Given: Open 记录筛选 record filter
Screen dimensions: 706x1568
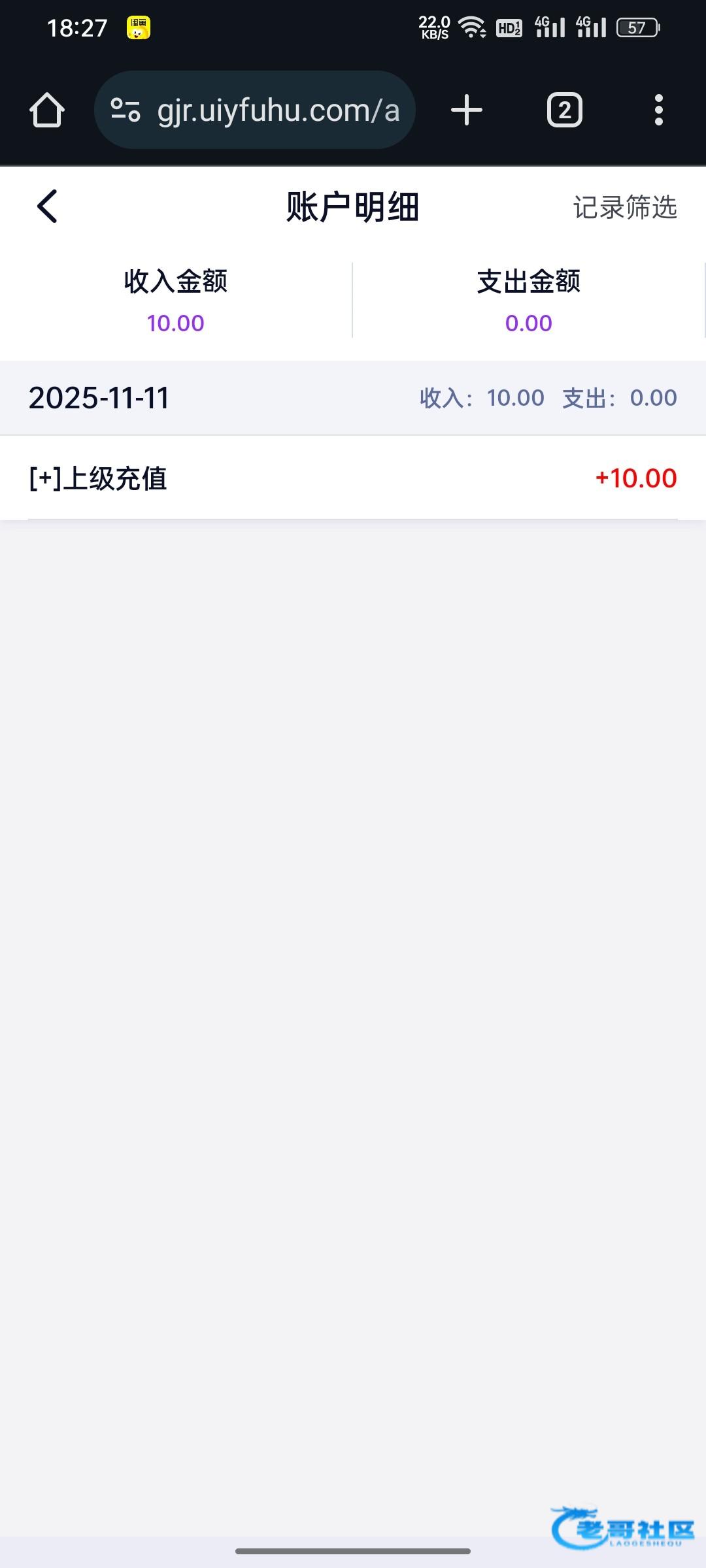Looking at the screenshot, I should pos(625,207).
